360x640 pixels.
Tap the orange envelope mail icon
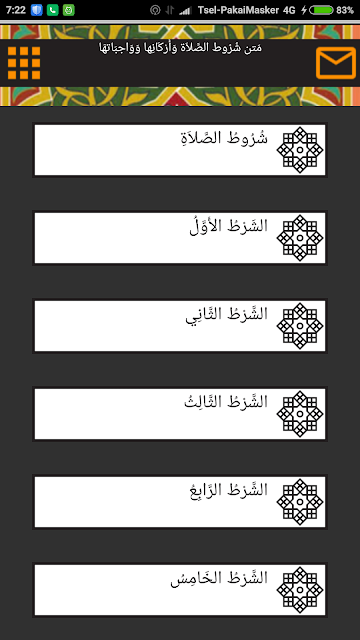336,63
